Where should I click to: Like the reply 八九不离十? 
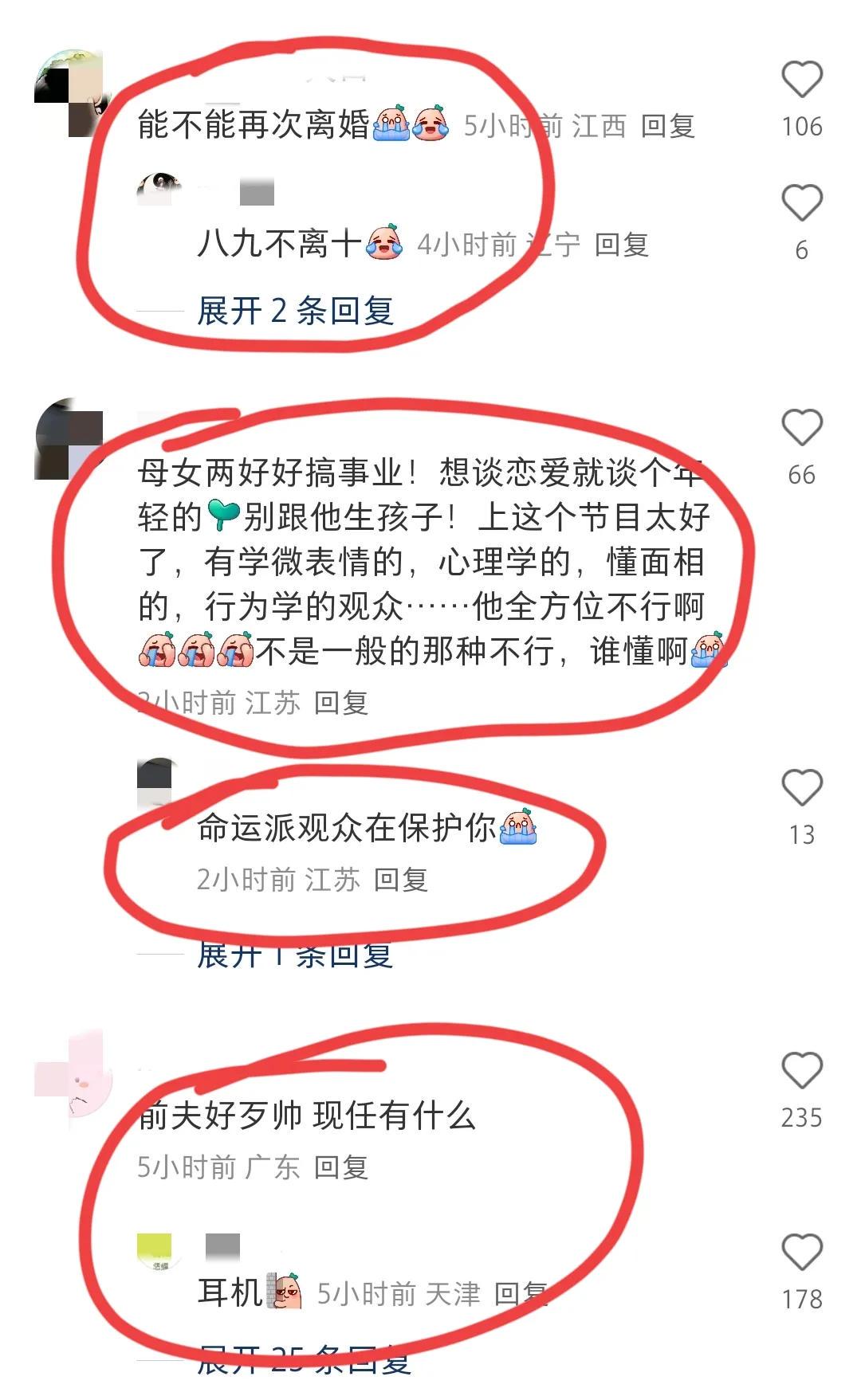coord(801,203)
